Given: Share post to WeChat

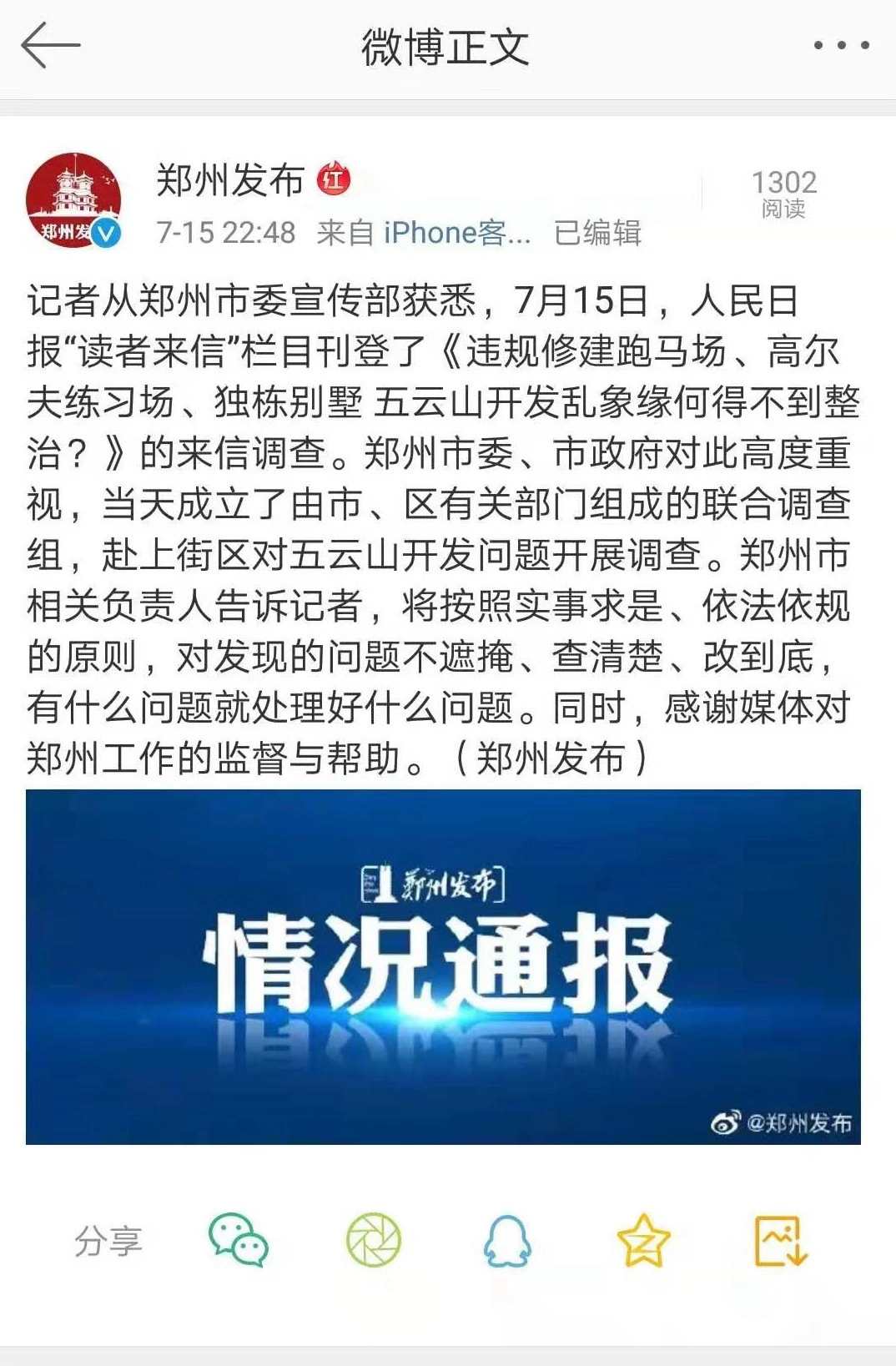Looking at the screenshot, I should coord(239,1241).
